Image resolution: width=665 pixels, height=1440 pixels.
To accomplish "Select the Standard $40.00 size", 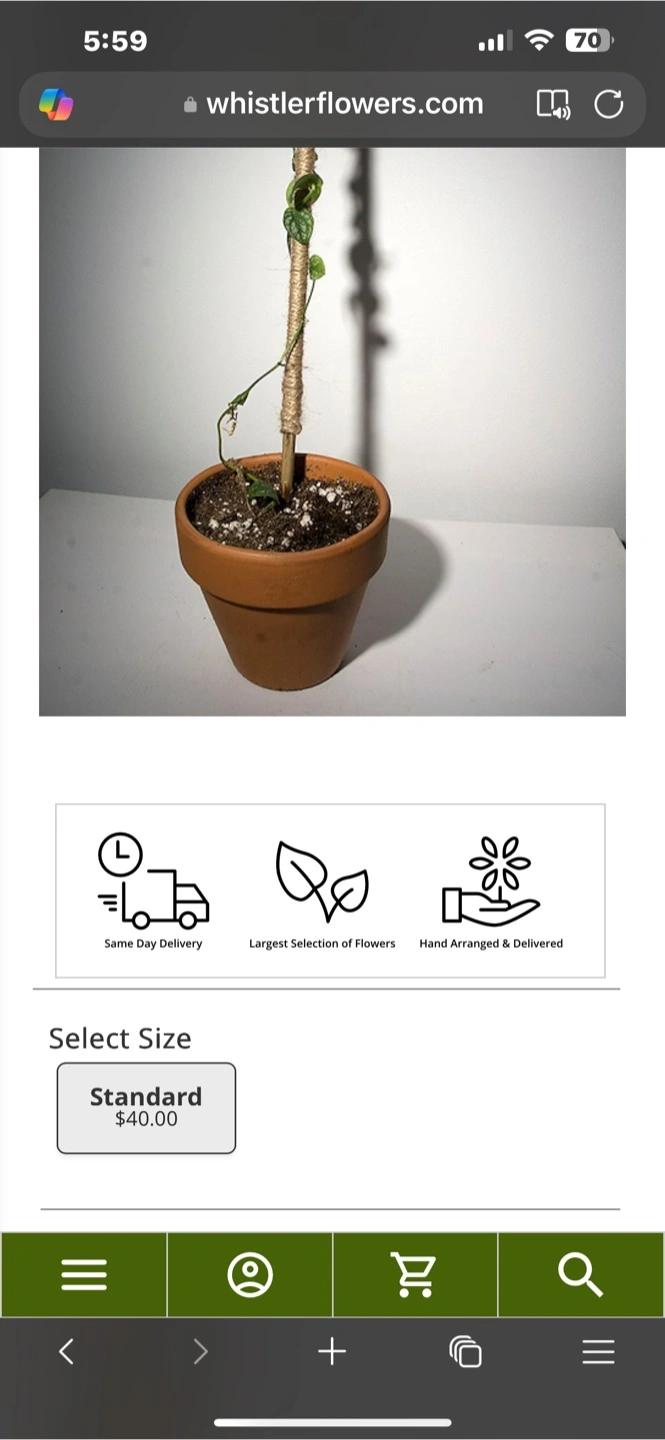I will pyautogui.click(x=146, y=1108).
